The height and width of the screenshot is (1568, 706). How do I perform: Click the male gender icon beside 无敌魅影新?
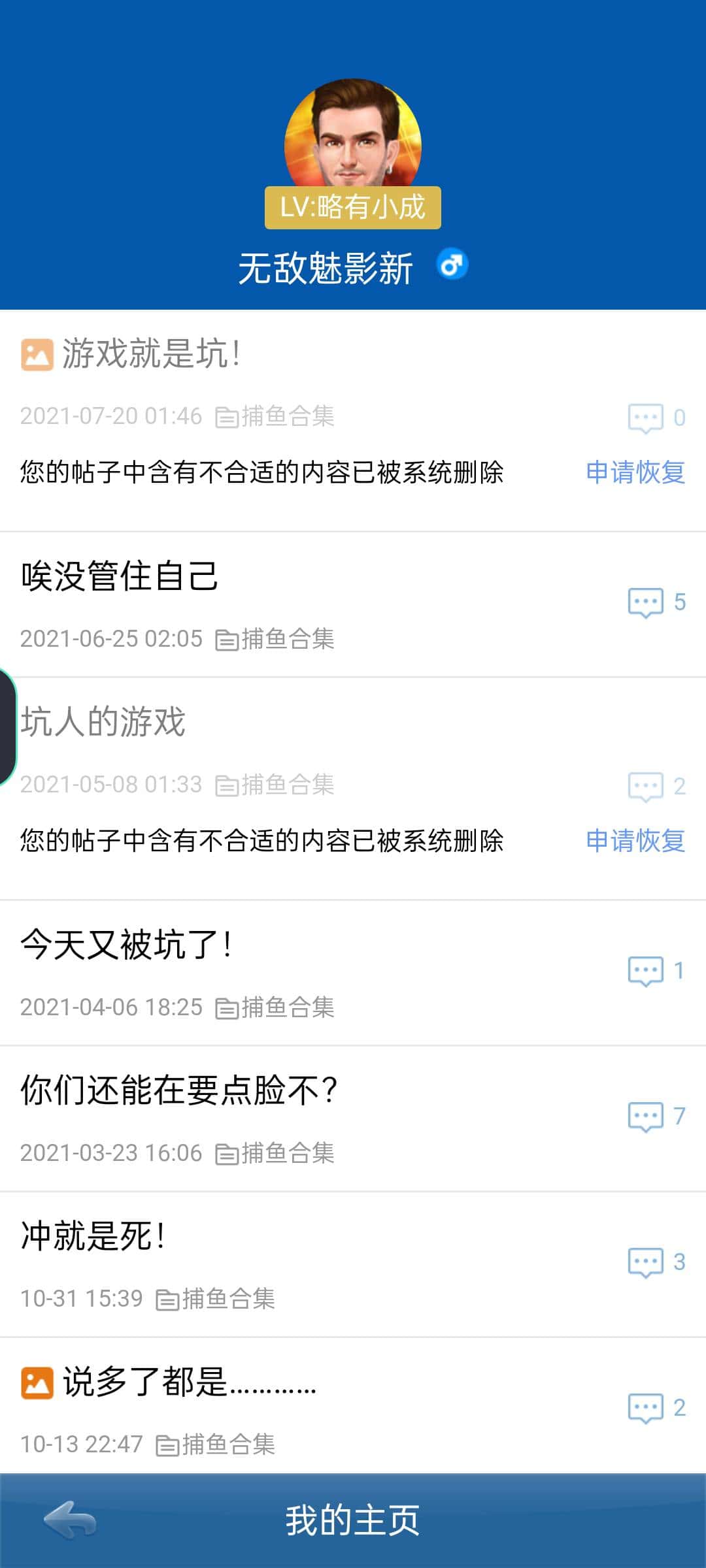452,264
